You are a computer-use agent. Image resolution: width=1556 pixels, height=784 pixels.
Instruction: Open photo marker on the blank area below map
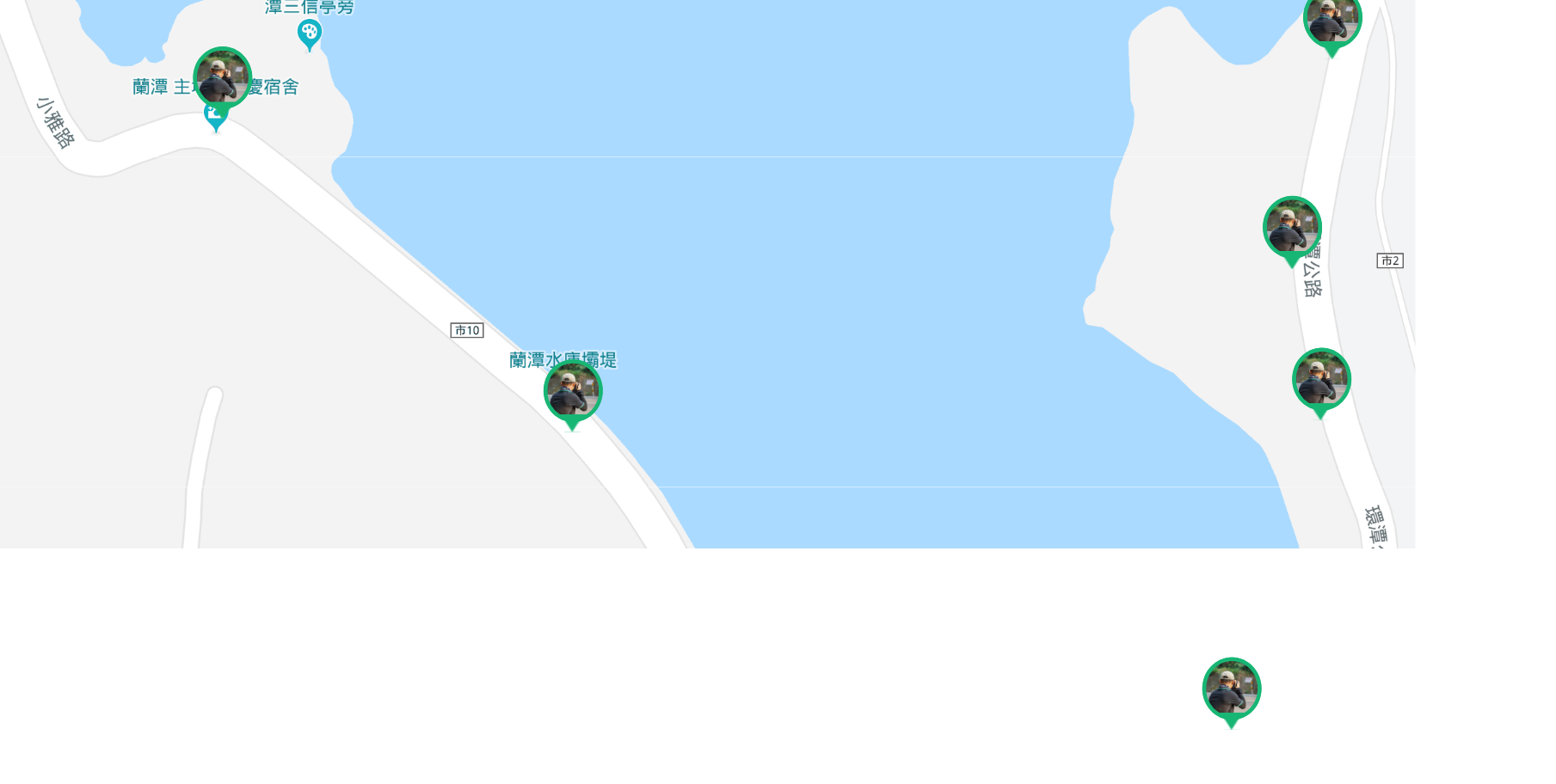(x=1231, y=689)
